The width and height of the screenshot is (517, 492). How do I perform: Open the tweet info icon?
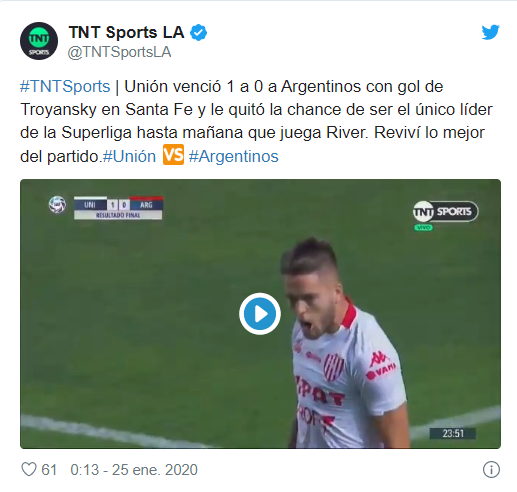click(491, 469)
